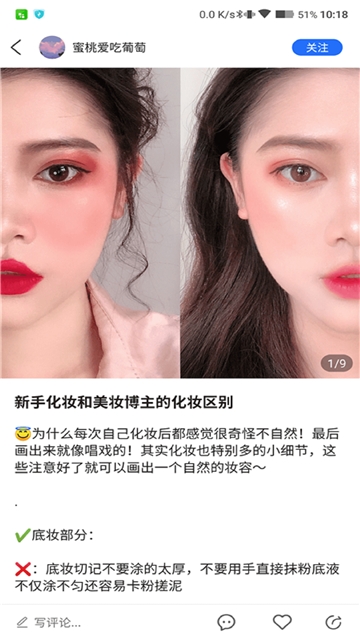The image size is (360, 640).
Task: Like this post with the heart
Action: (282, 622)
